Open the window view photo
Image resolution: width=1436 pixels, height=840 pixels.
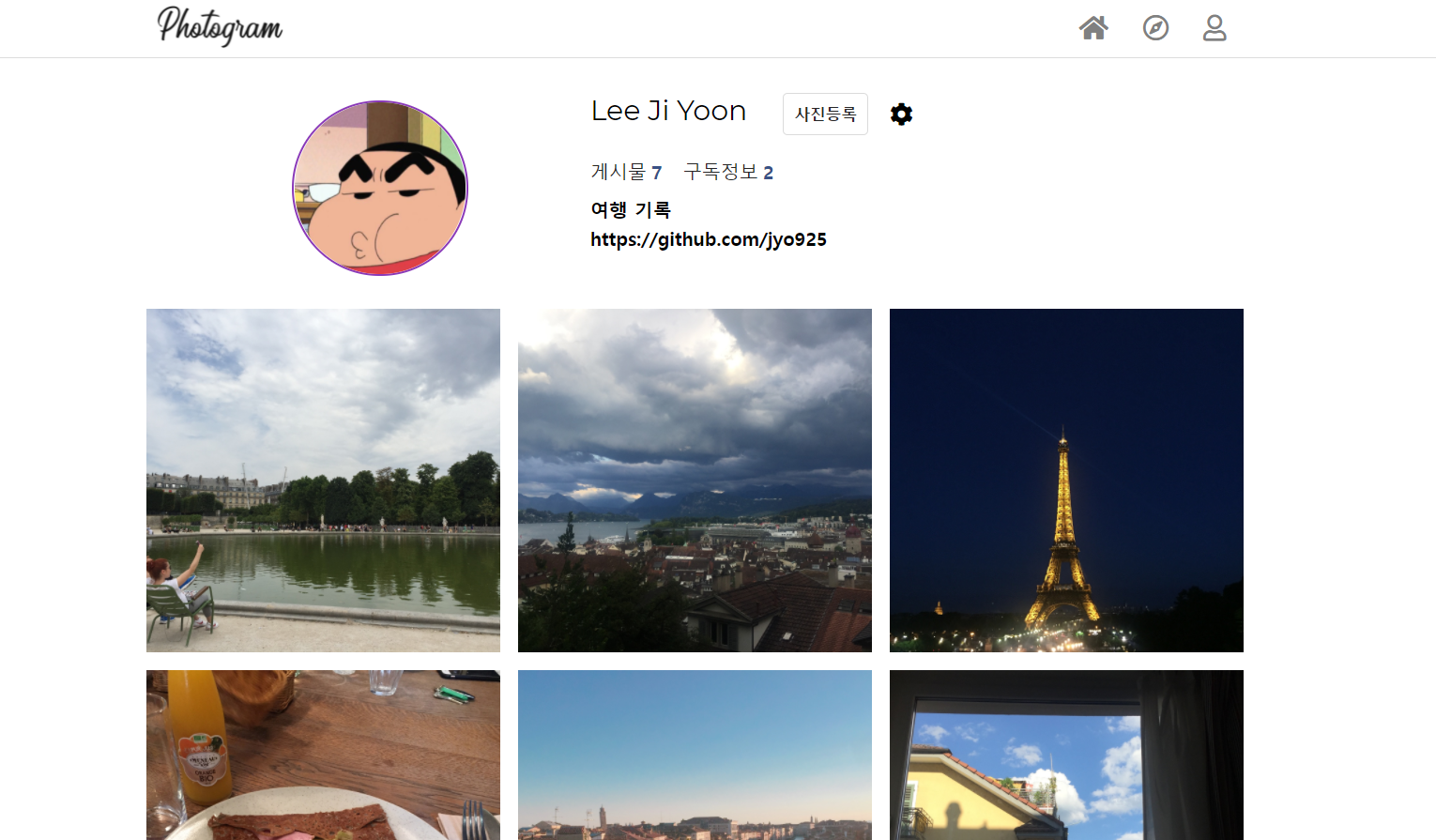(x=1066, y=755)
